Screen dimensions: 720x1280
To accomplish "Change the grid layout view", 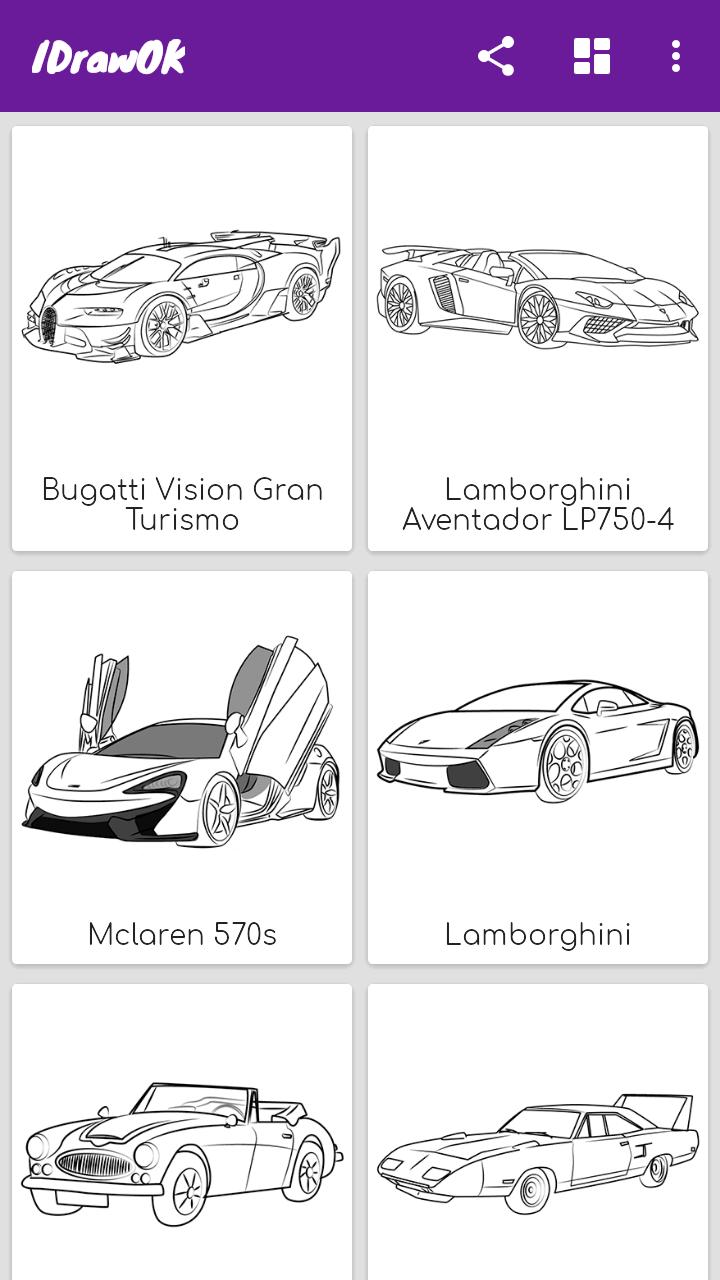I will coord(592,56).
